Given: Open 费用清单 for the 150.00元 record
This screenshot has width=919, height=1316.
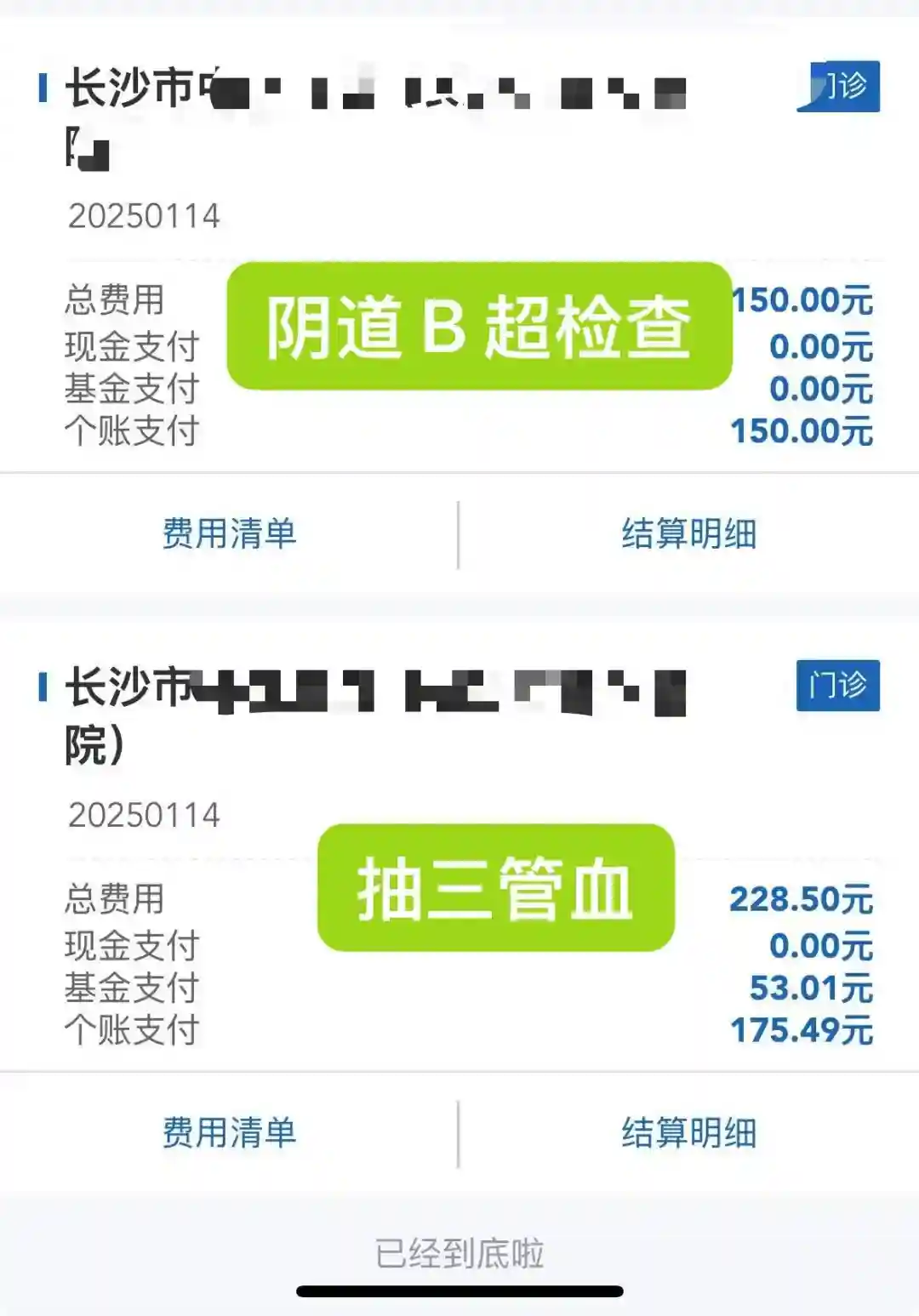Looking at the screenshot, I should [229, 534].
